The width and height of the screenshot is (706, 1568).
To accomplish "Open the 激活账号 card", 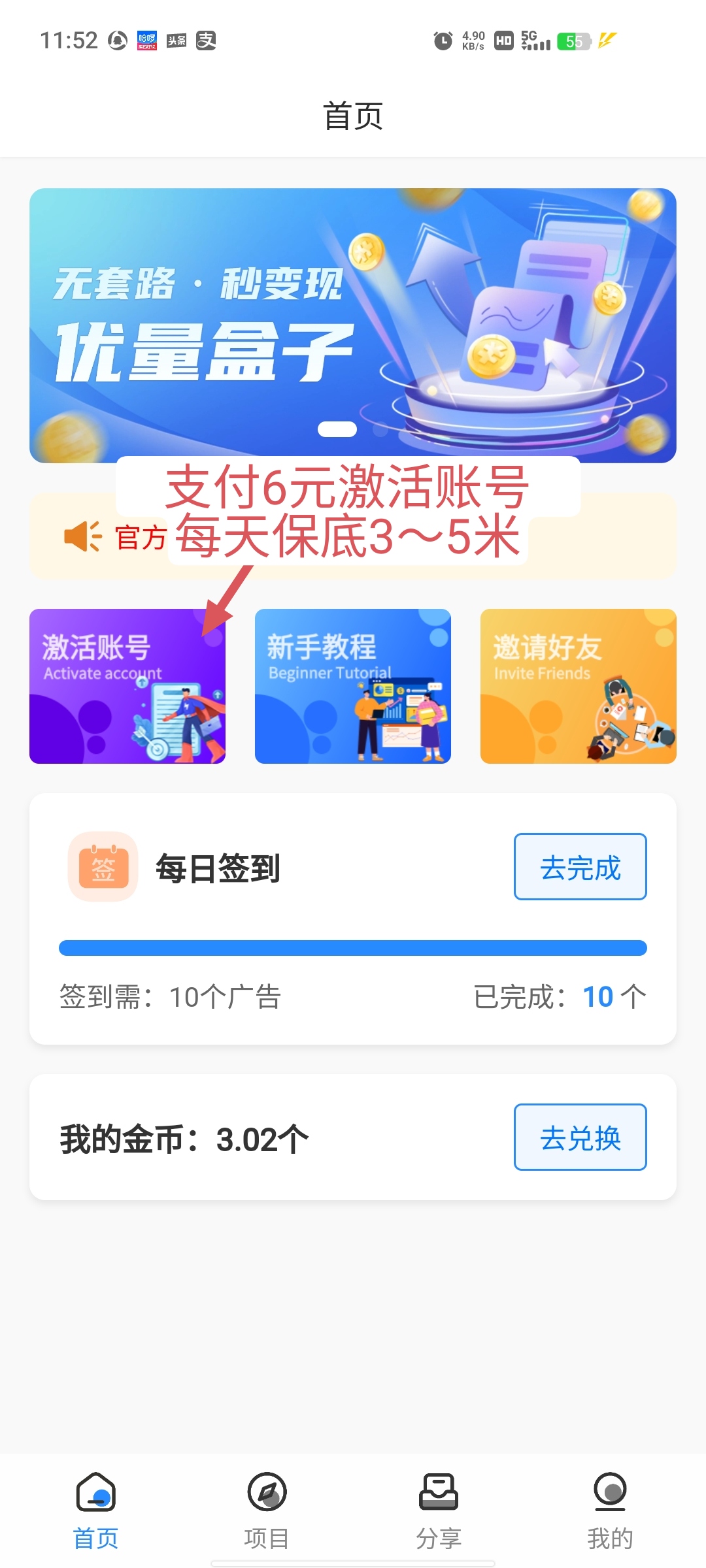I will (127, 686).
